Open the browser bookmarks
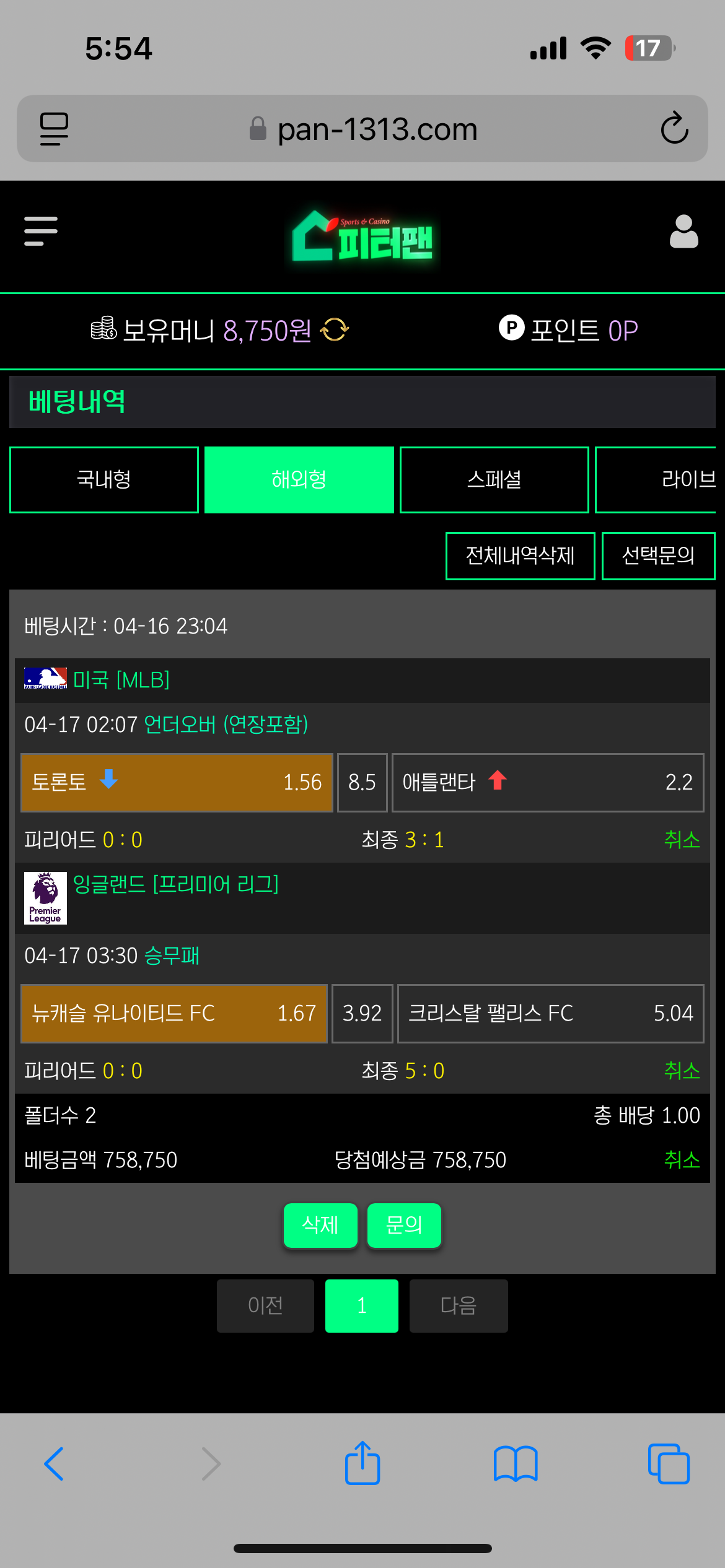725x1568 pixels. pos(516,1464)
